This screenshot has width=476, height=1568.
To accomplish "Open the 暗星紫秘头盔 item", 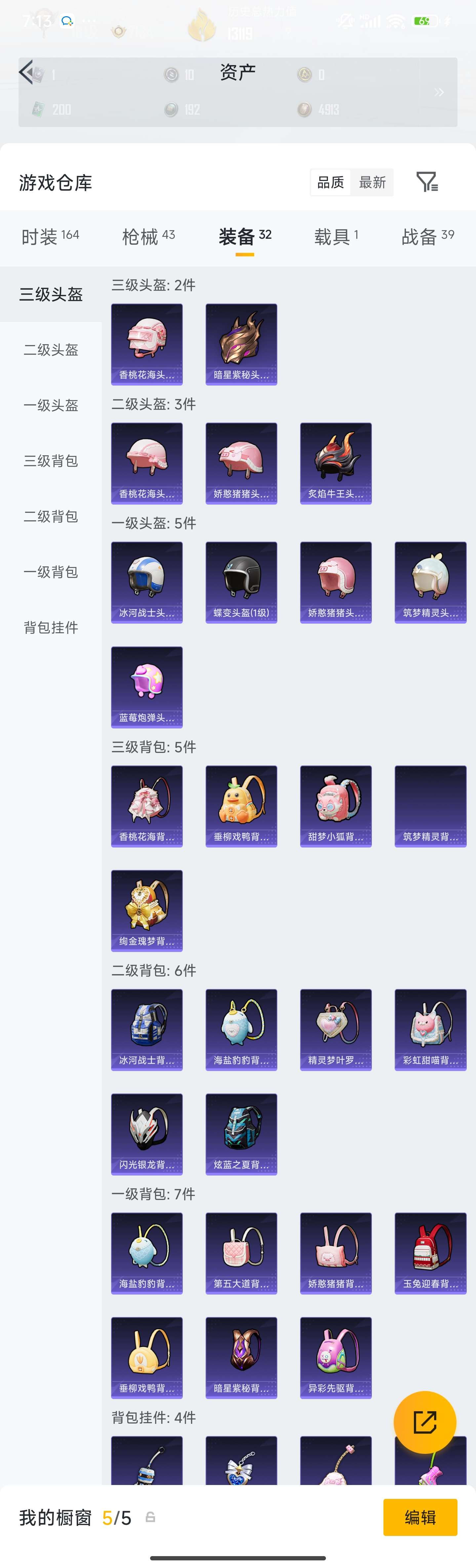I will (241, 344).
